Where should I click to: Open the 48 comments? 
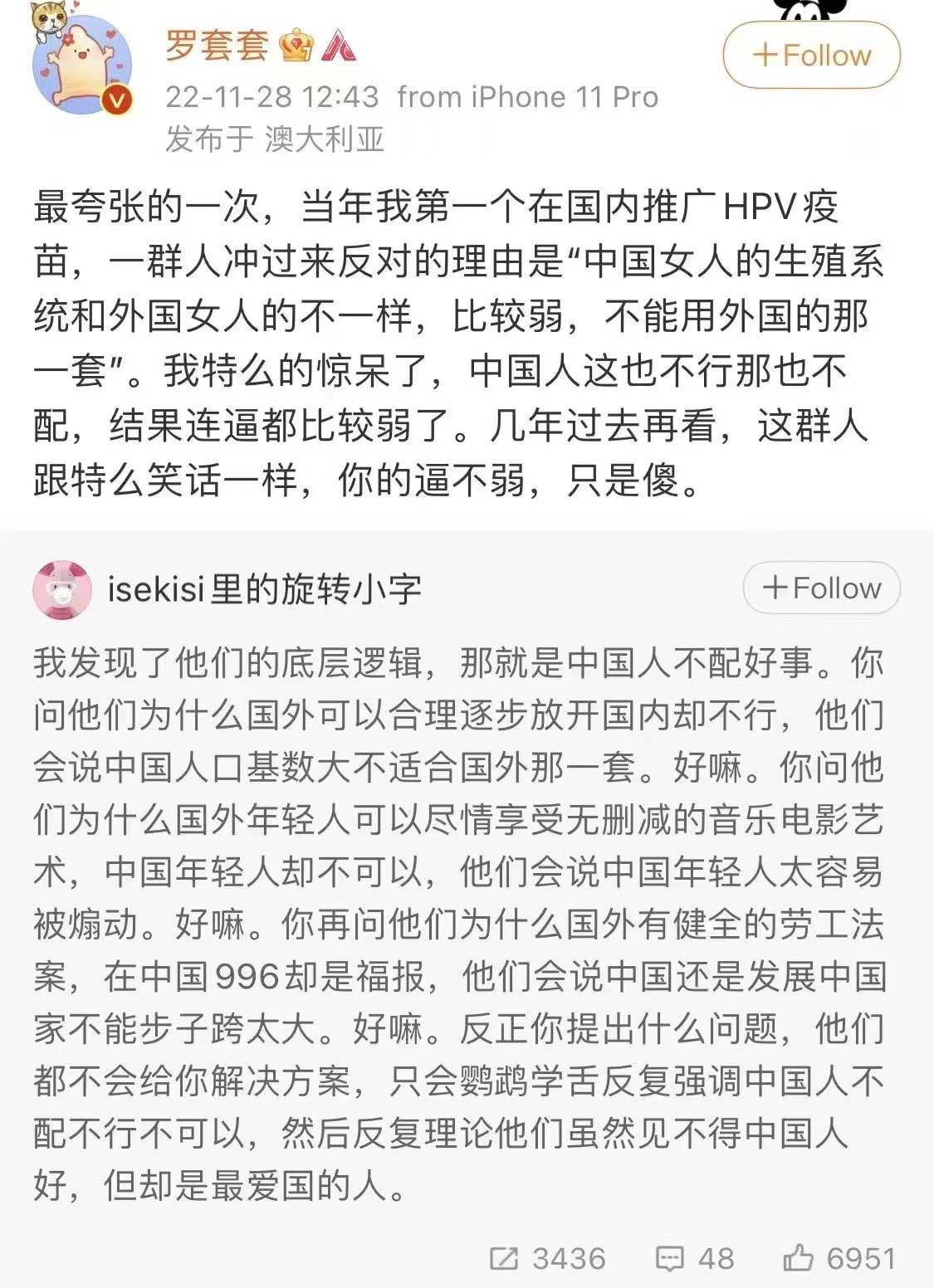tap(695, 1258)
